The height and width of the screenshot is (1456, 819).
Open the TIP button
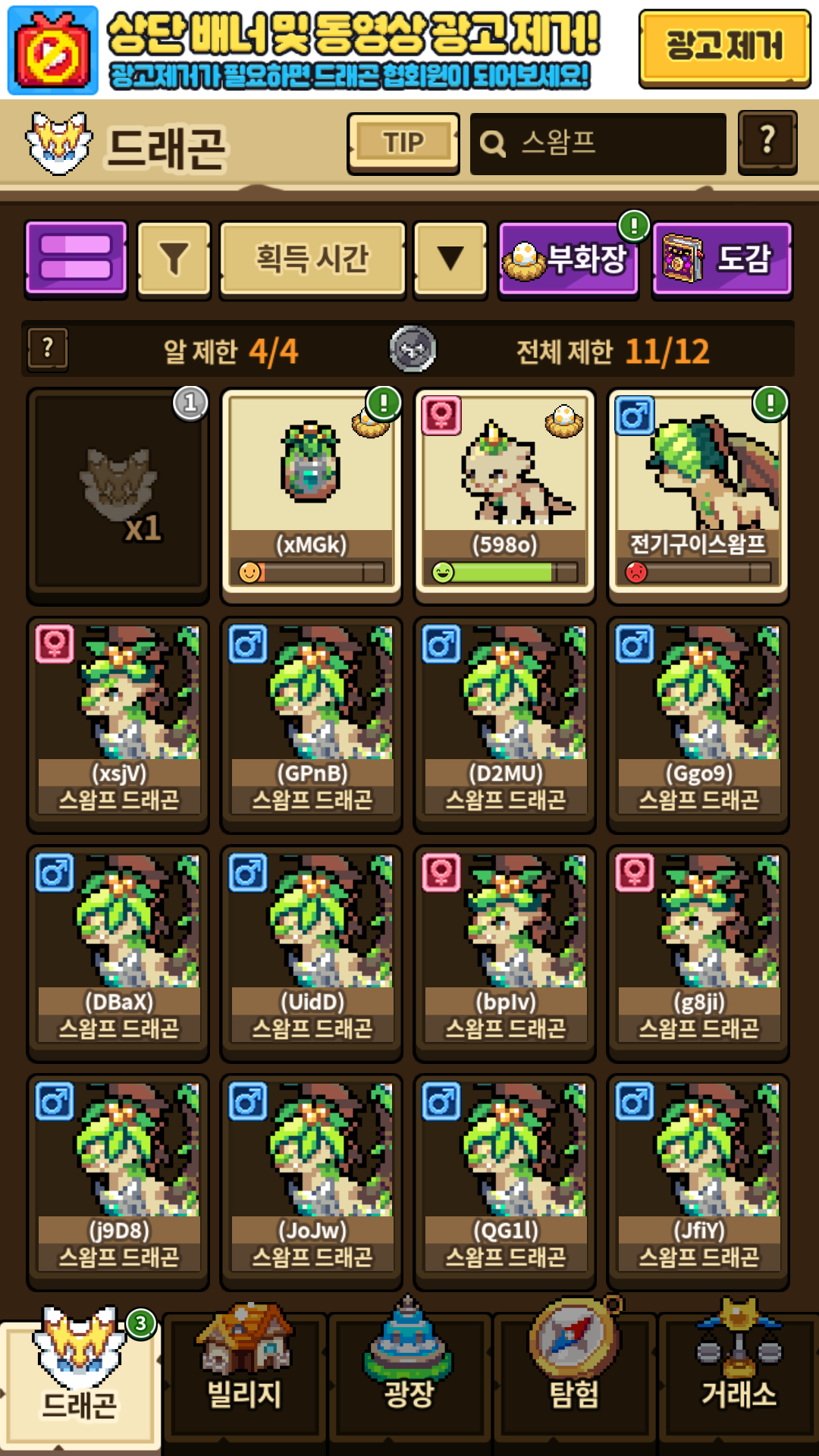pos(403,143)
